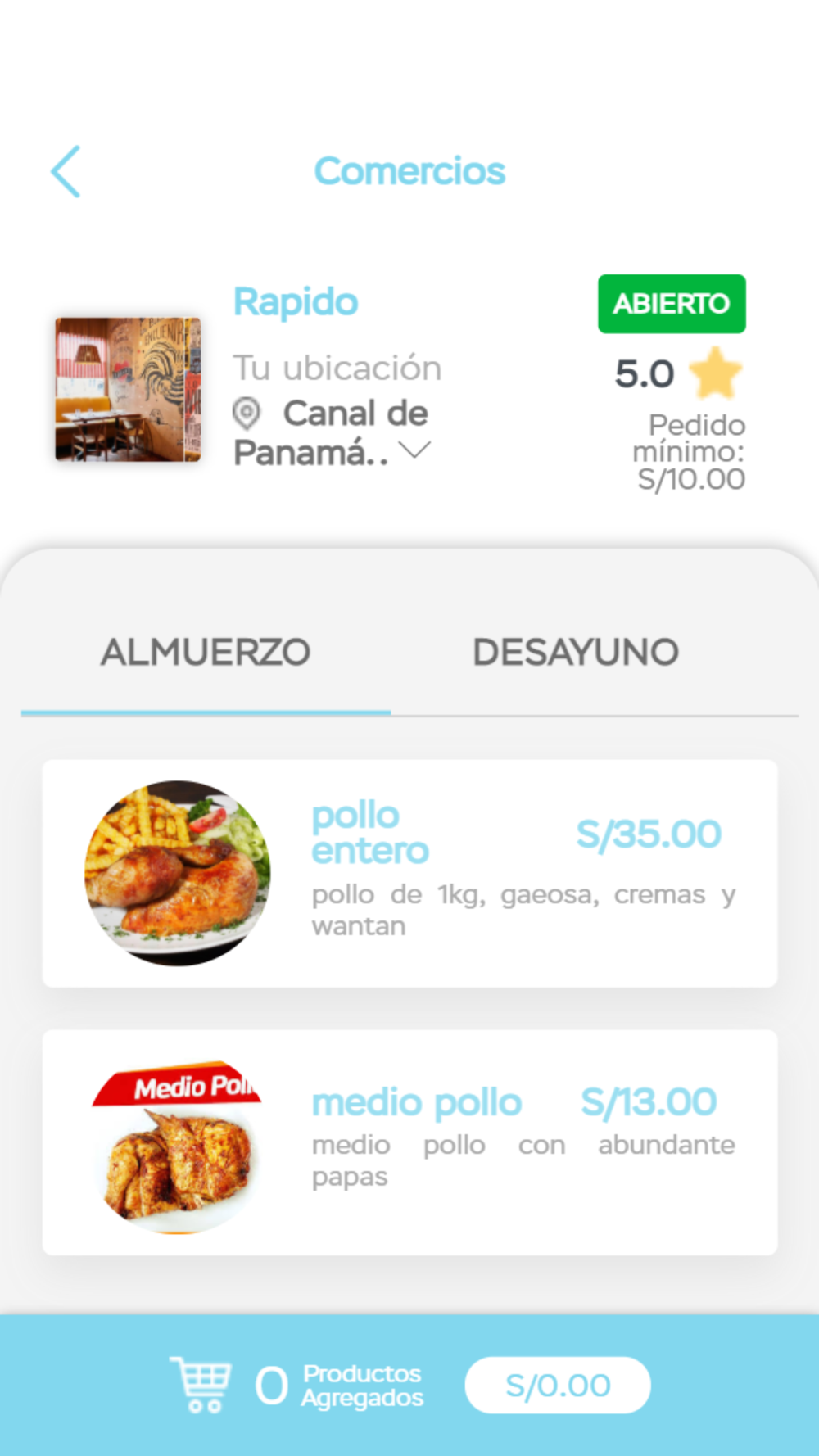
Task: Expand the Canal de Panamá location dropdown
Action: tap(414, 450)
